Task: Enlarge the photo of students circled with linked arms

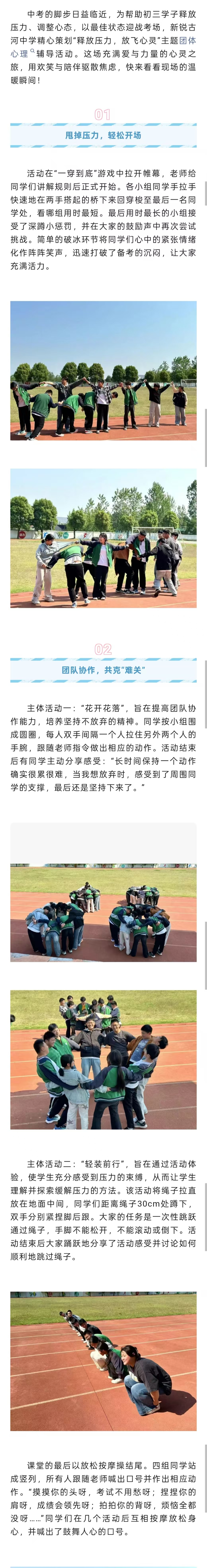Action: pyautogui.click(x=103, y=1059)
